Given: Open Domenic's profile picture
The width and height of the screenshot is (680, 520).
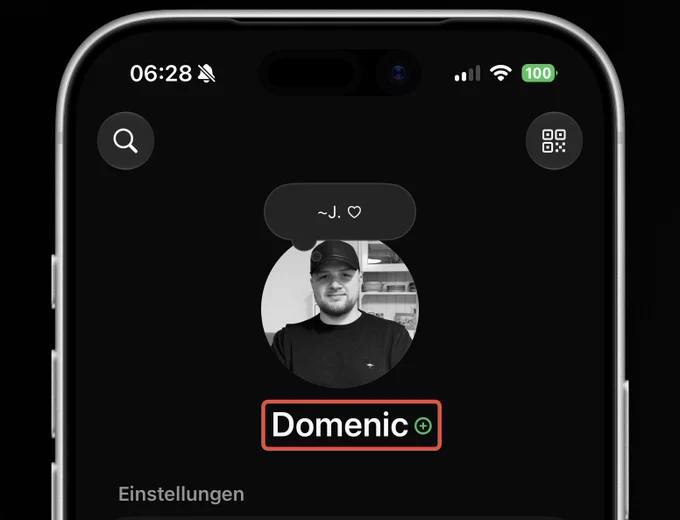Looking at the screenshot, I should (340, 313).
